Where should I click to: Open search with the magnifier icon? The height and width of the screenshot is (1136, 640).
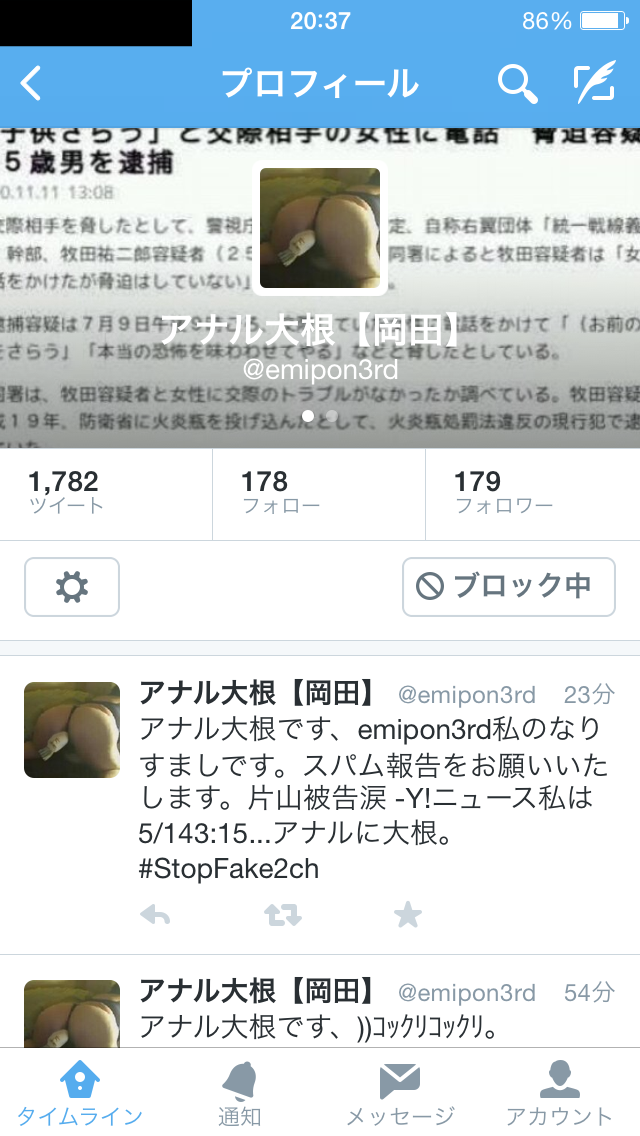tap(517, 84)
